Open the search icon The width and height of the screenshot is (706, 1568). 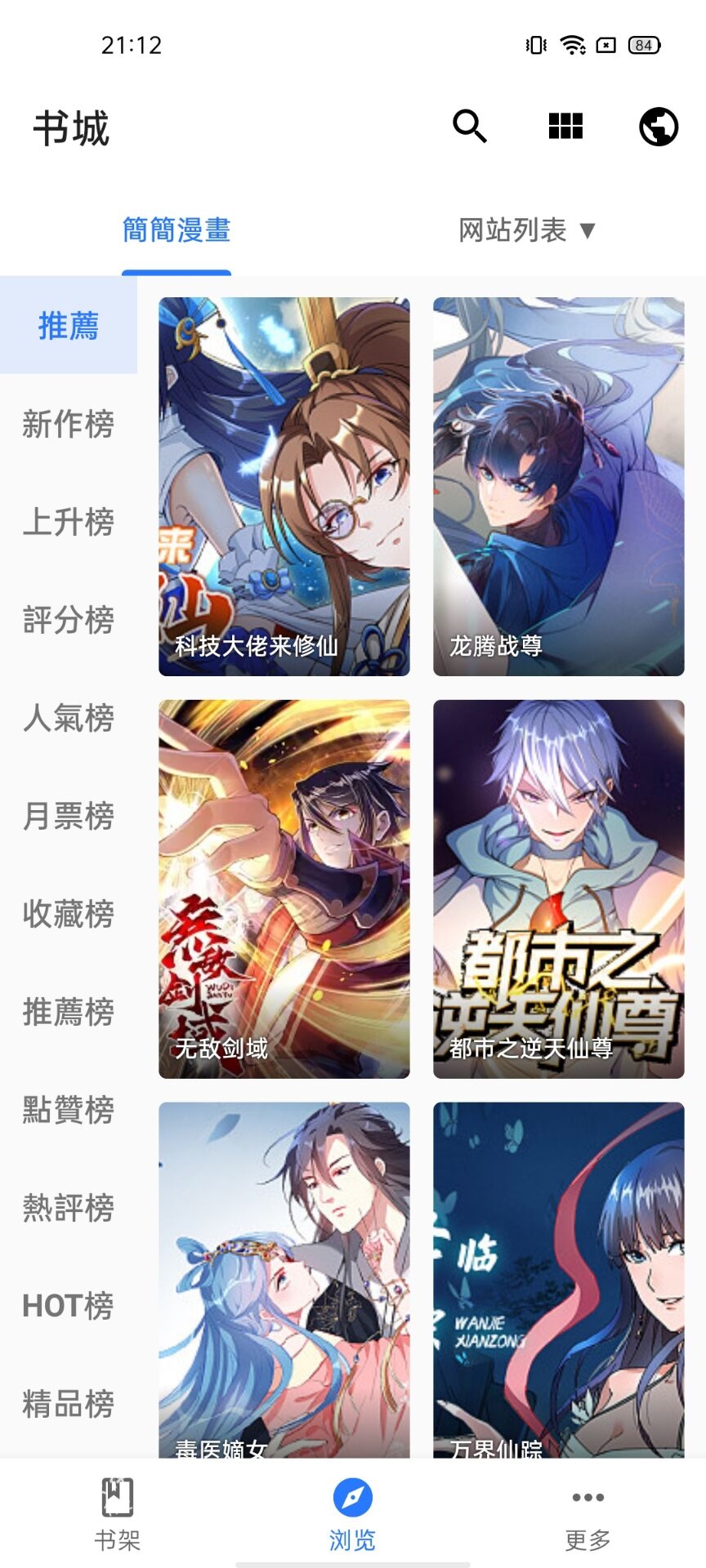pyautogui.click(x=470, y=127)
